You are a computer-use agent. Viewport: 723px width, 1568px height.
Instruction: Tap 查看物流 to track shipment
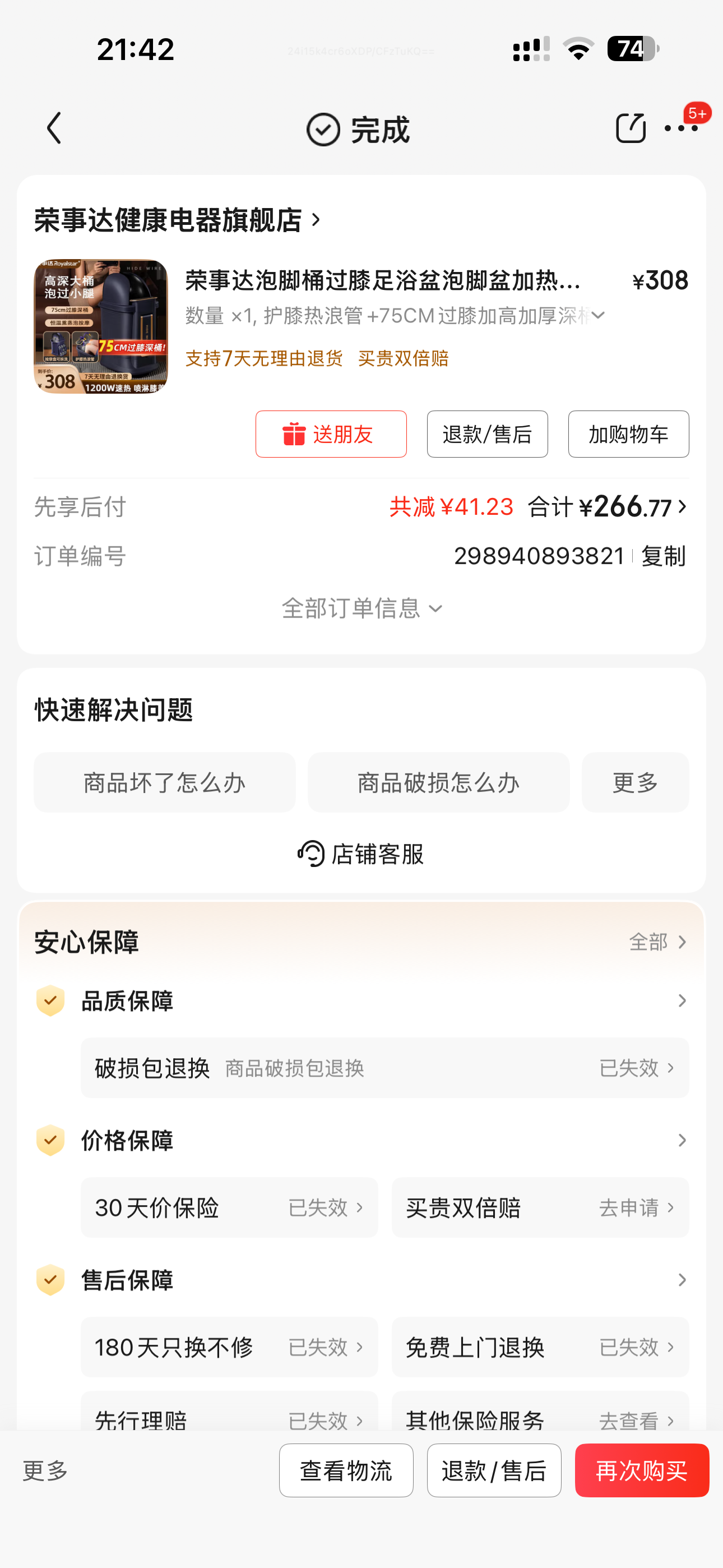point(346,1470)
